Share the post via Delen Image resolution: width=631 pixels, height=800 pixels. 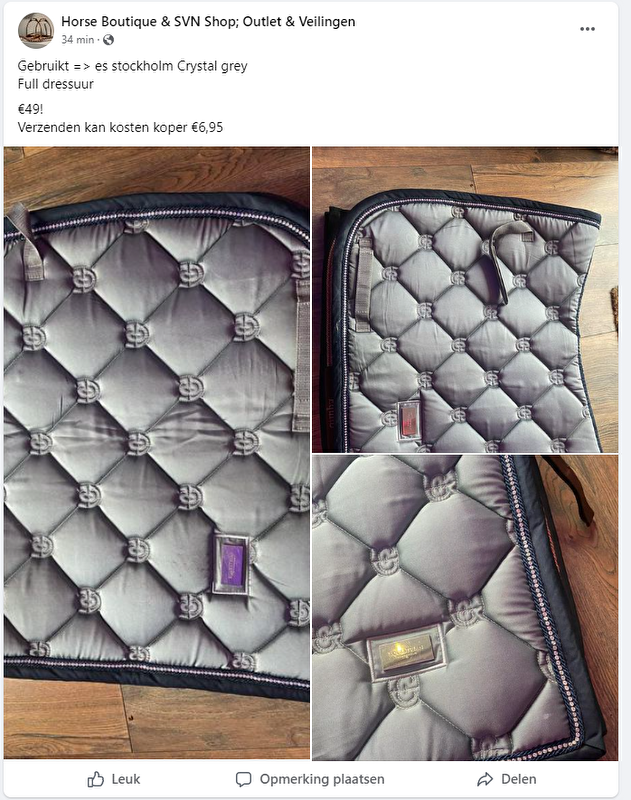[x=507, y=779]
